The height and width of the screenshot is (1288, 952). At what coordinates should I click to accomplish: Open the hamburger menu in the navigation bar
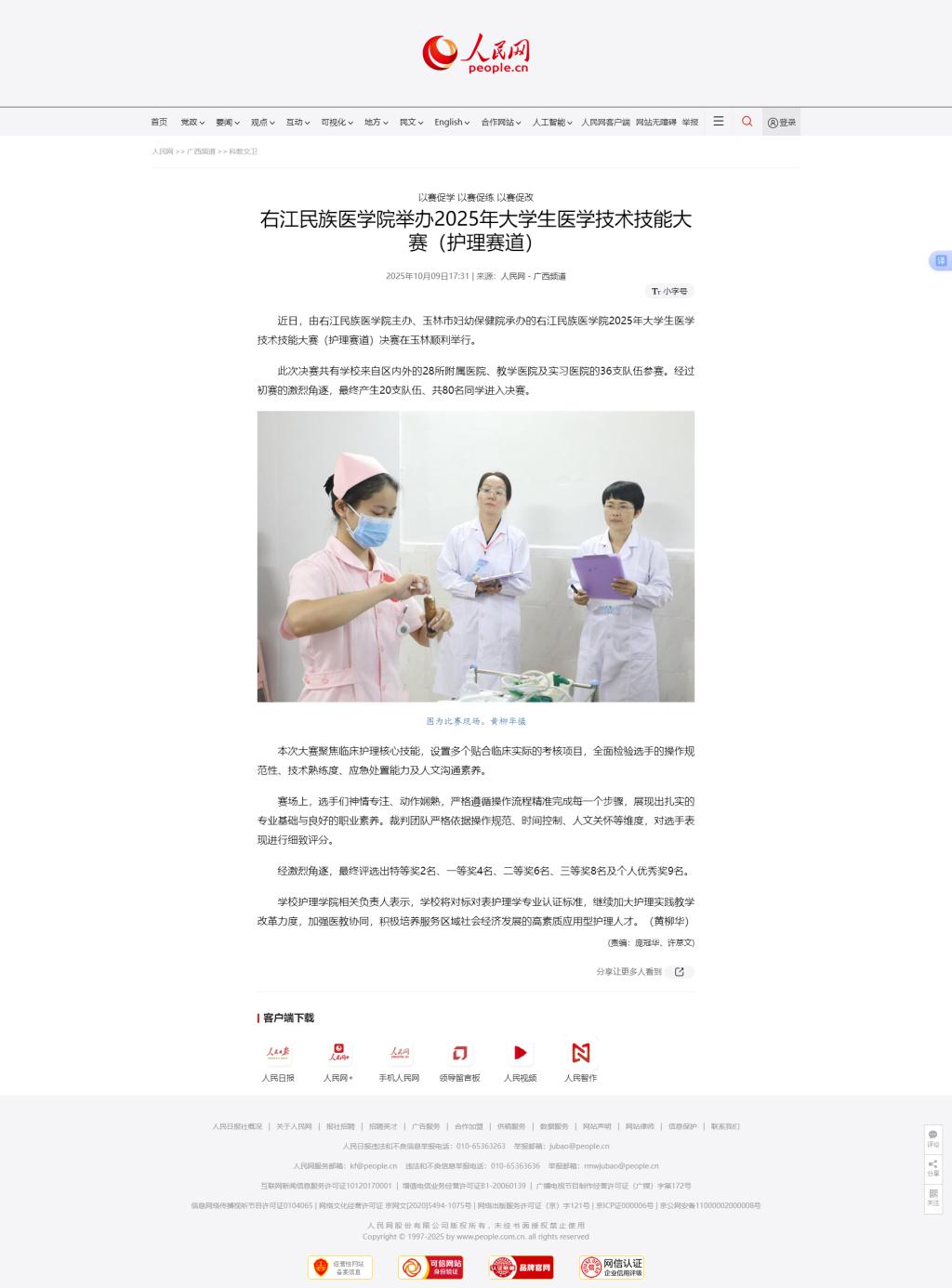coord(719,122)
